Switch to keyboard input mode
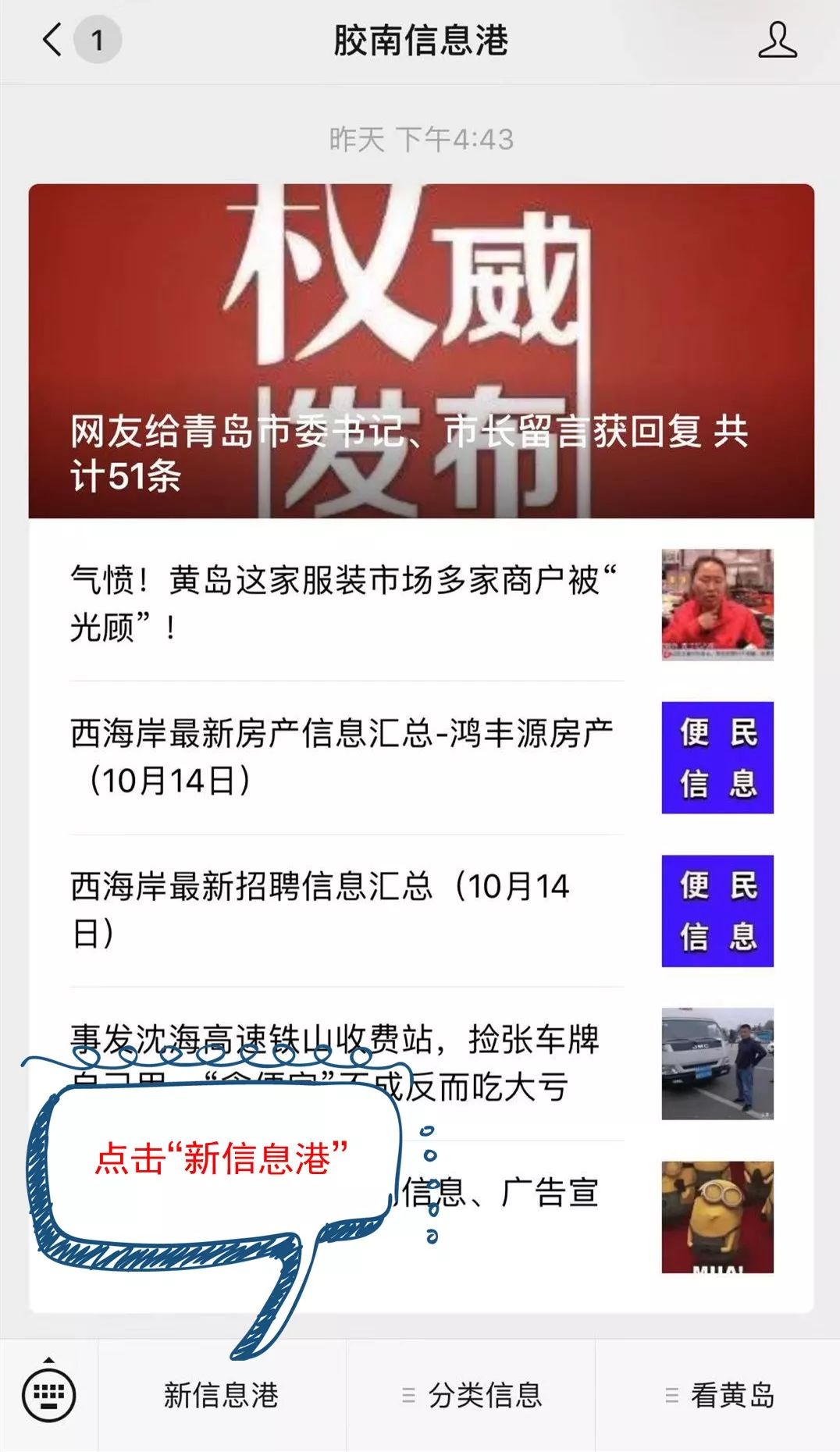Viewport: 840px width, 1452px height. pos(48,1394)
